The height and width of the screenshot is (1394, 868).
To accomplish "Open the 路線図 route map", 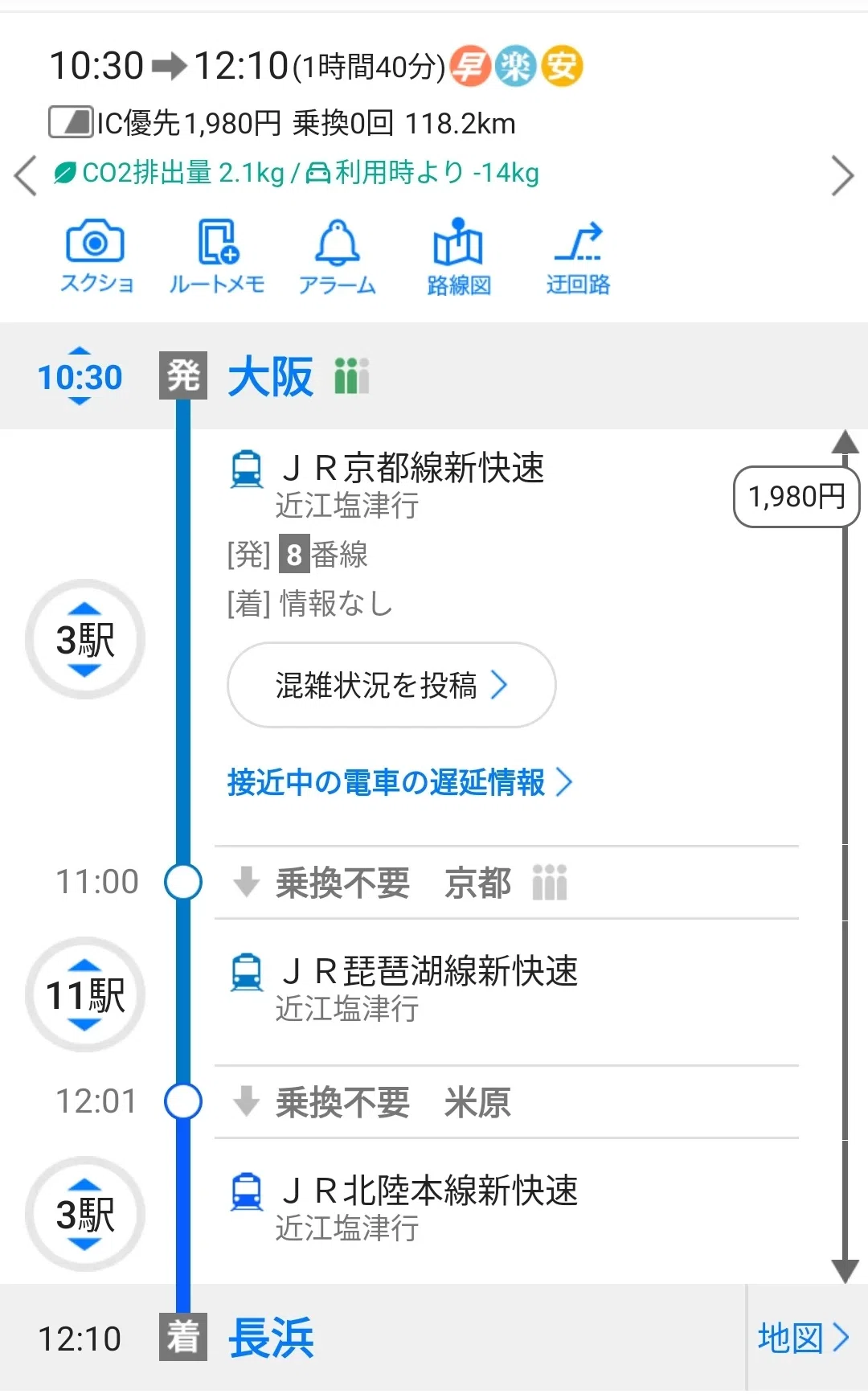I will [x=458, y=257].
